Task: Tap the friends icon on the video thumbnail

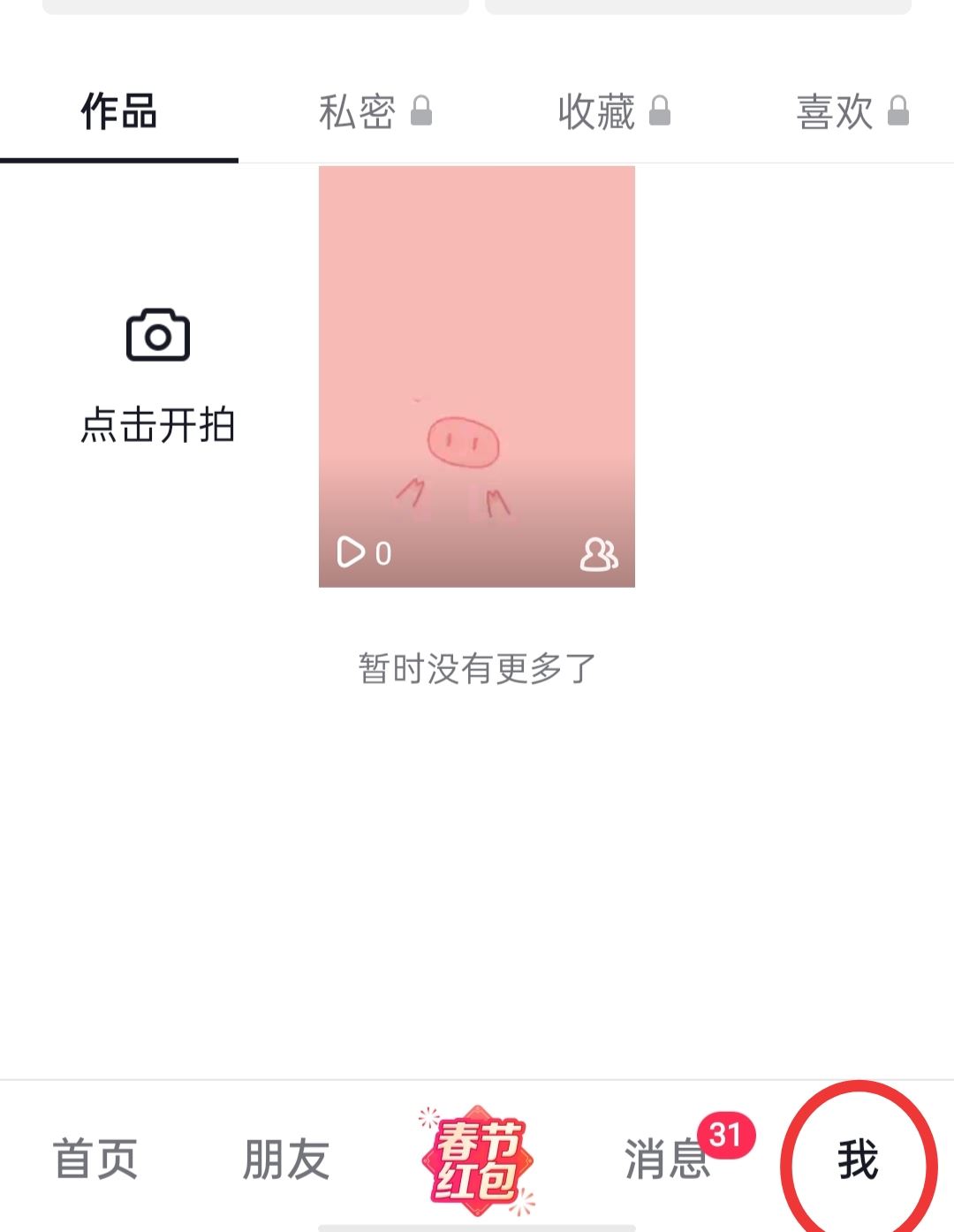Action: (x=597, y=553)
